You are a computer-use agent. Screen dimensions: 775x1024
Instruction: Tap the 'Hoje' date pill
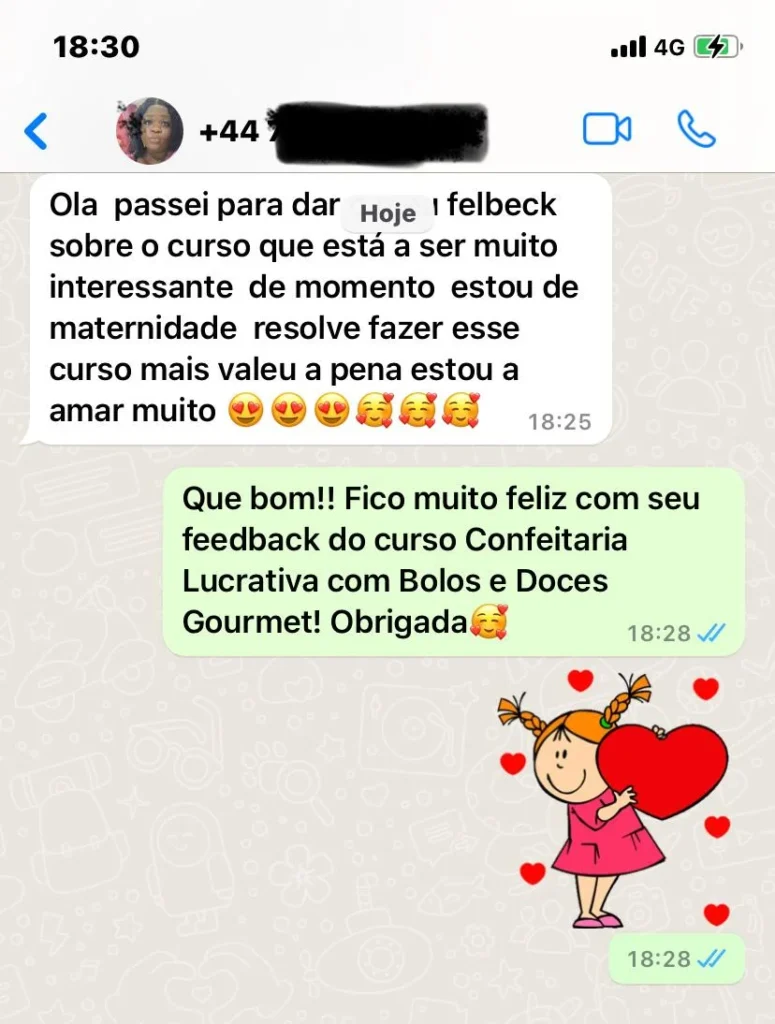coord(387,212)
